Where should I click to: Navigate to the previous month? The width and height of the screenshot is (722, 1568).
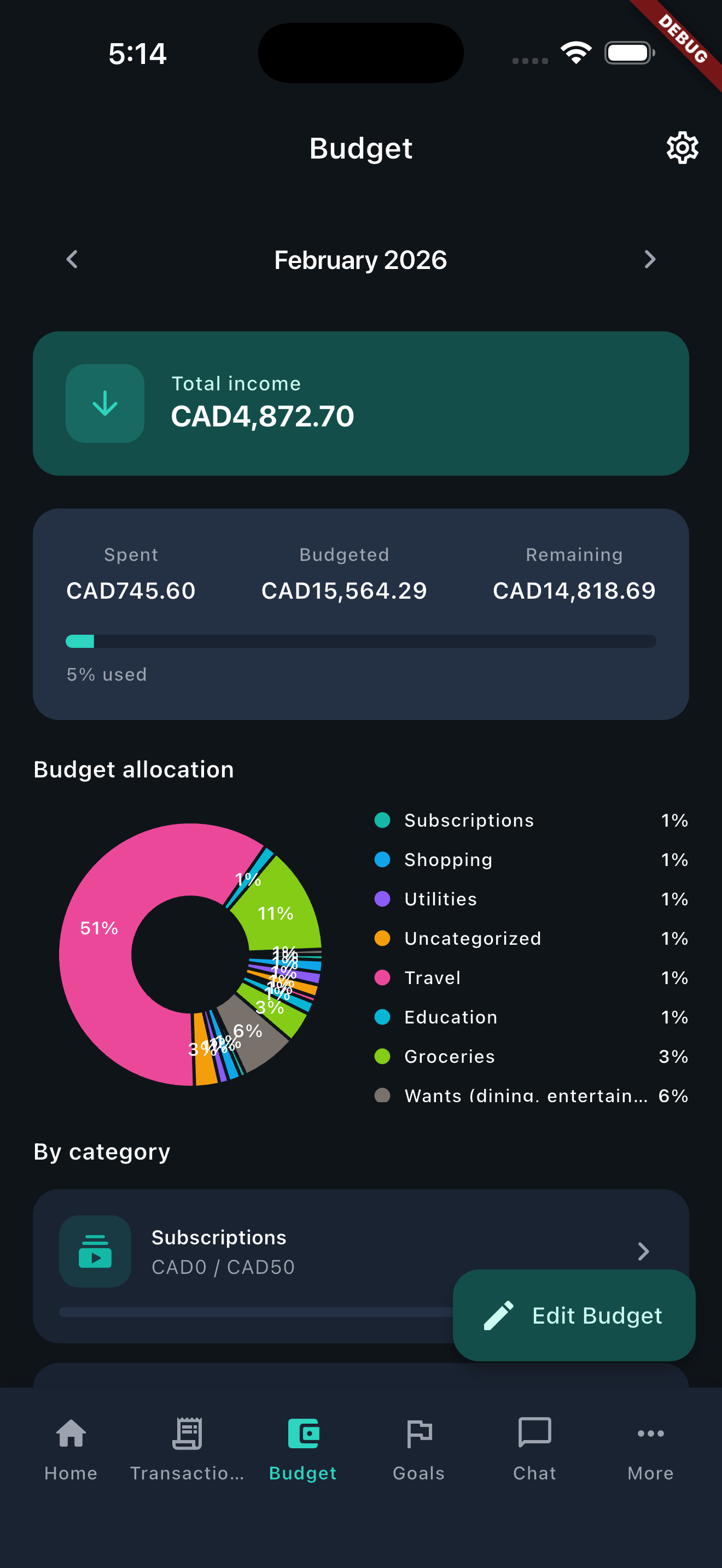[71, 259]
